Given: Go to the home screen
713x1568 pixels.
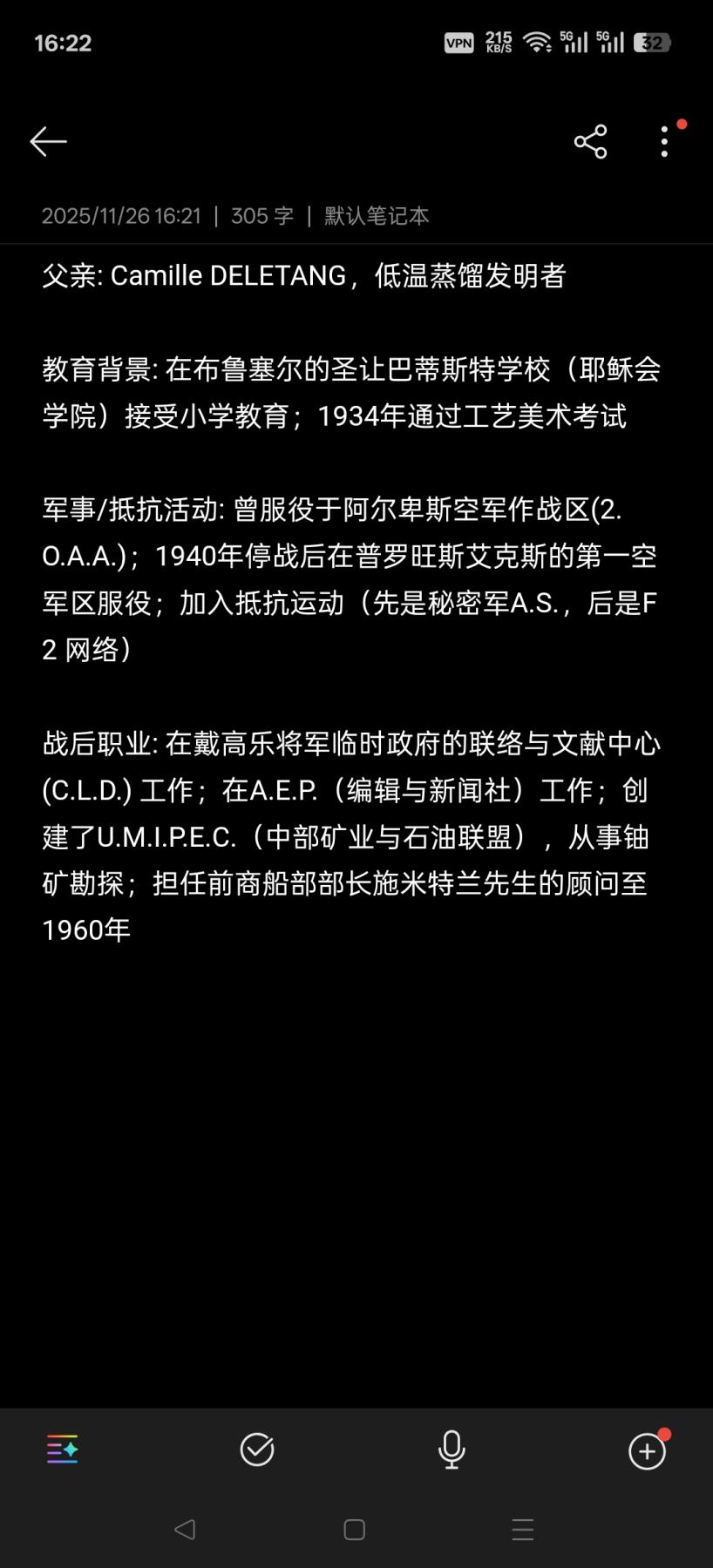Looking at the screenshot, I should 355,1530.
